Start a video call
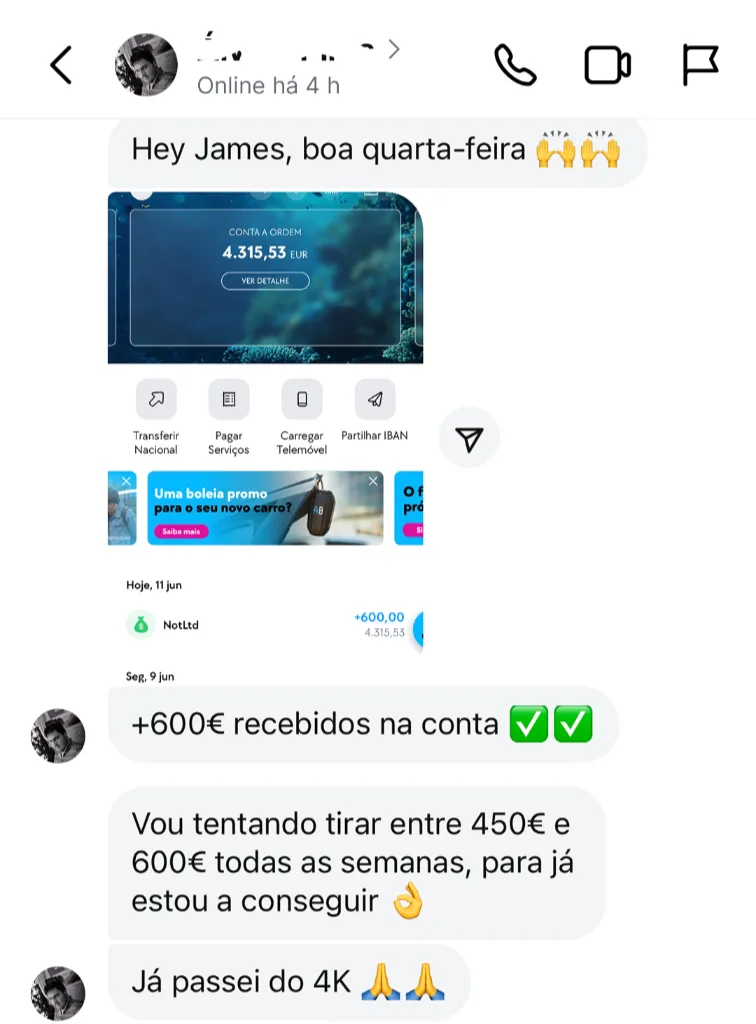 pyautogui.click(x=607, y=66)
